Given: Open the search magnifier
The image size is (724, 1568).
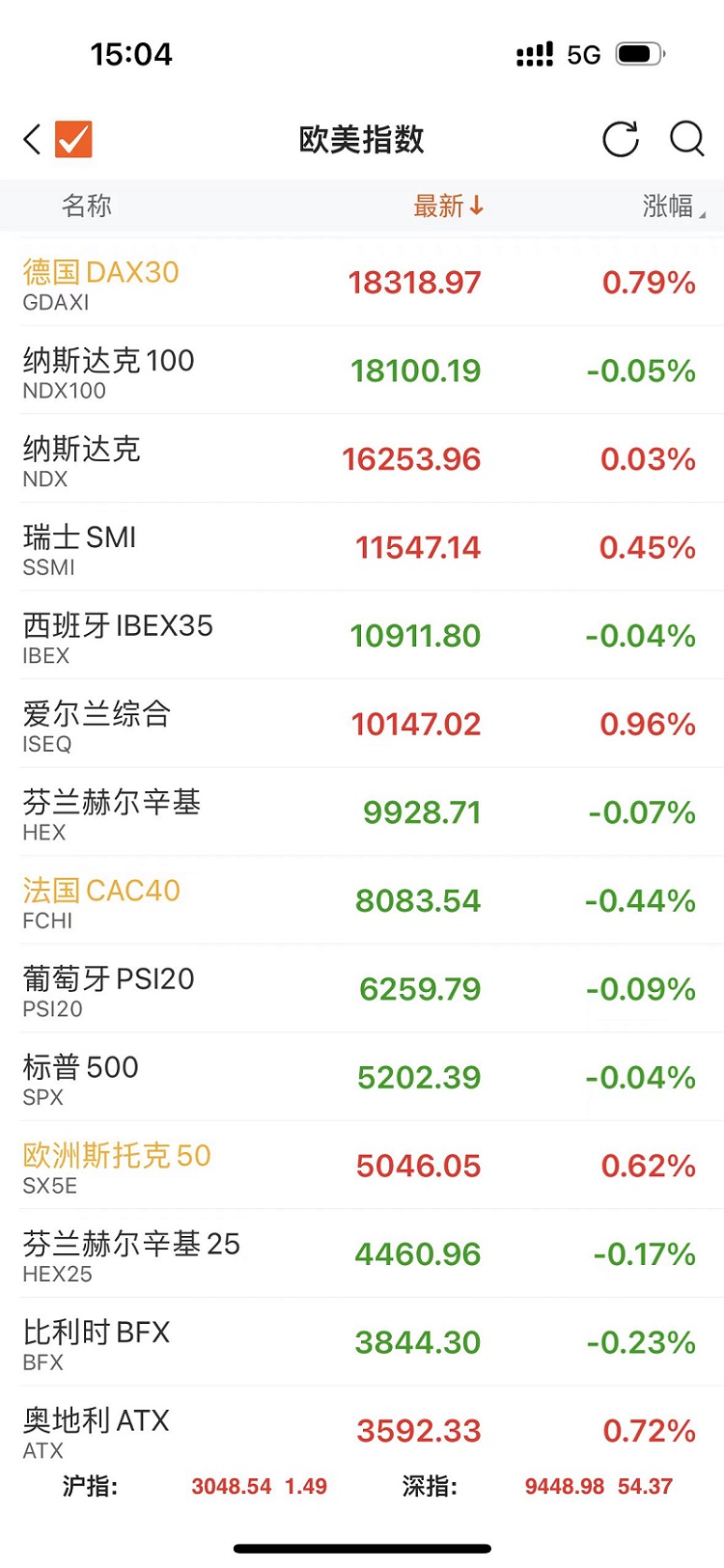Looking at the screenshot, I should pyautogui.click(x=686, y=140).
